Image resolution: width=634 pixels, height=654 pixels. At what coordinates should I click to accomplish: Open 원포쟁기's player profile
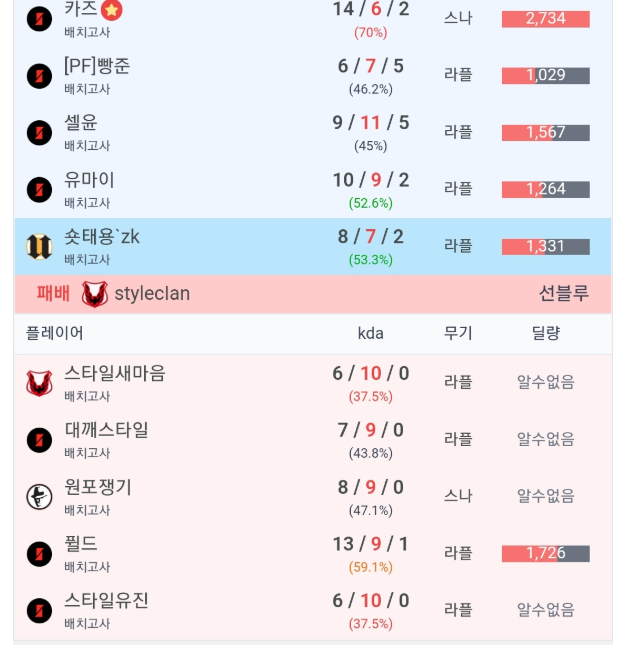click(x=98, y=487)
